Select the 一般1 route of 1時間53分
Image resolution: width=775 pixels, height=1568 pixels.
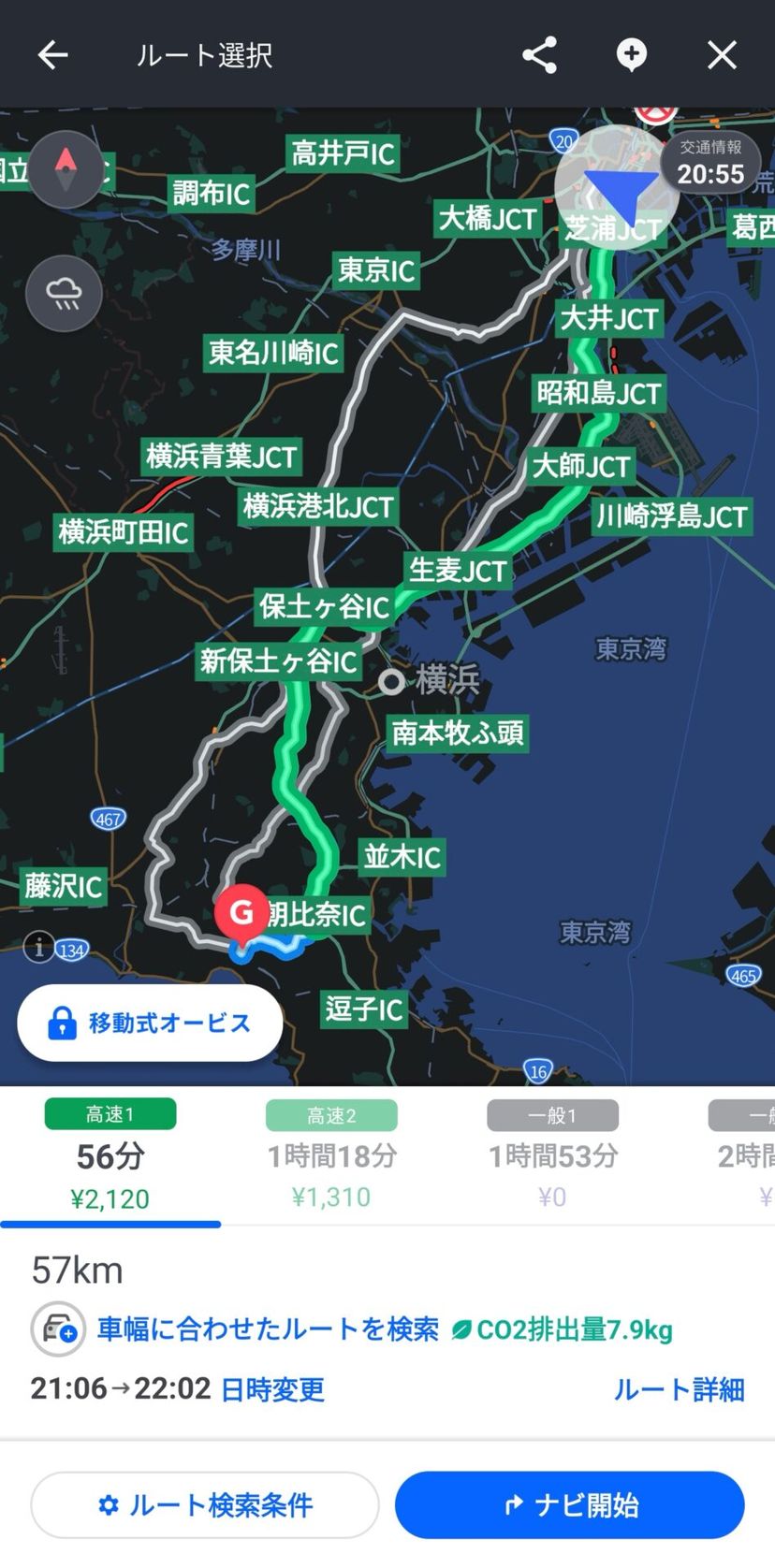552,1156
